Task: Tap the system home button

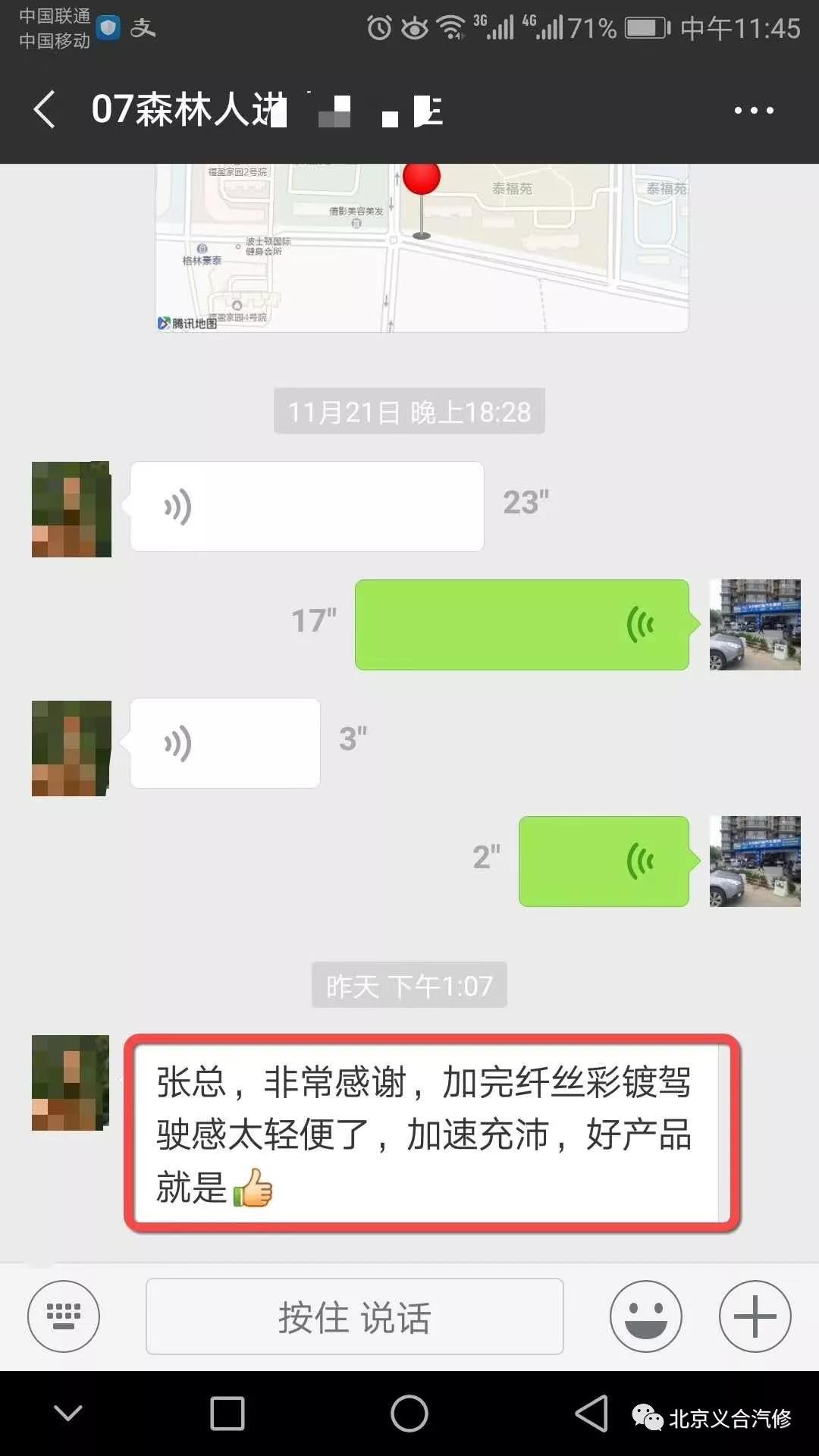Action: pyautogui.click(x=409, y=1414)
